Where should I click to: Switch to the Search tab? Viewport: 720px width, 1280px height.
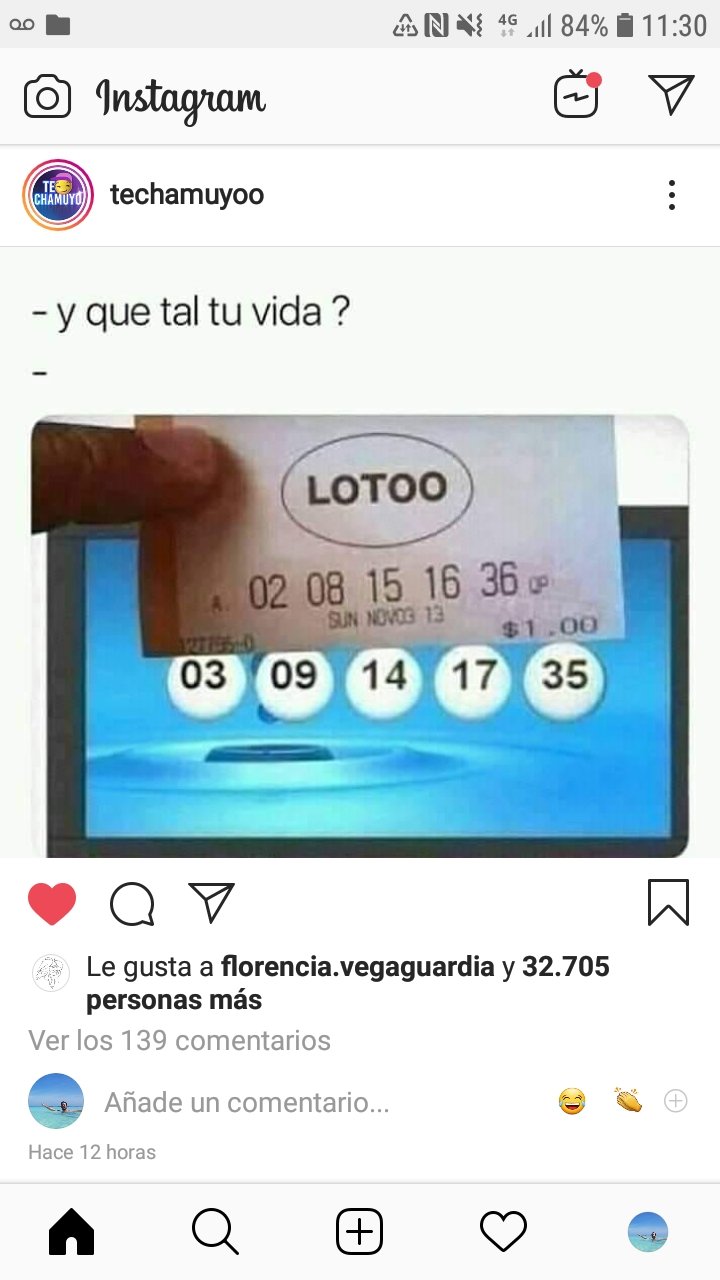215,1232
